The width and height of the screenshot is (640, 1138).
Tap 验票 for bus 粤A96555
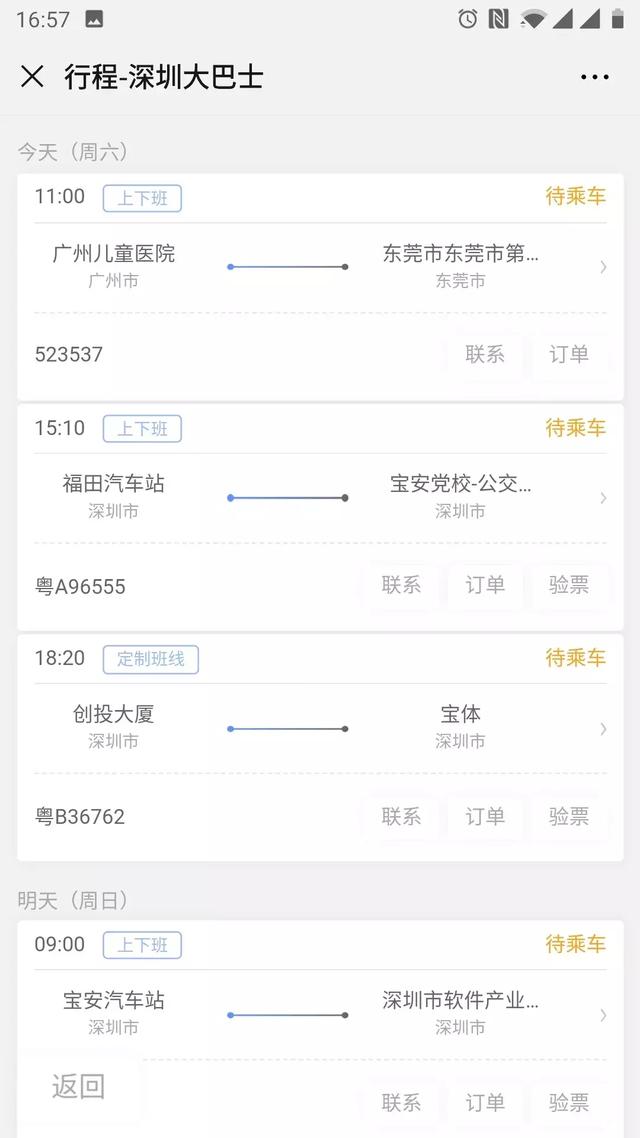click(569, 585)
